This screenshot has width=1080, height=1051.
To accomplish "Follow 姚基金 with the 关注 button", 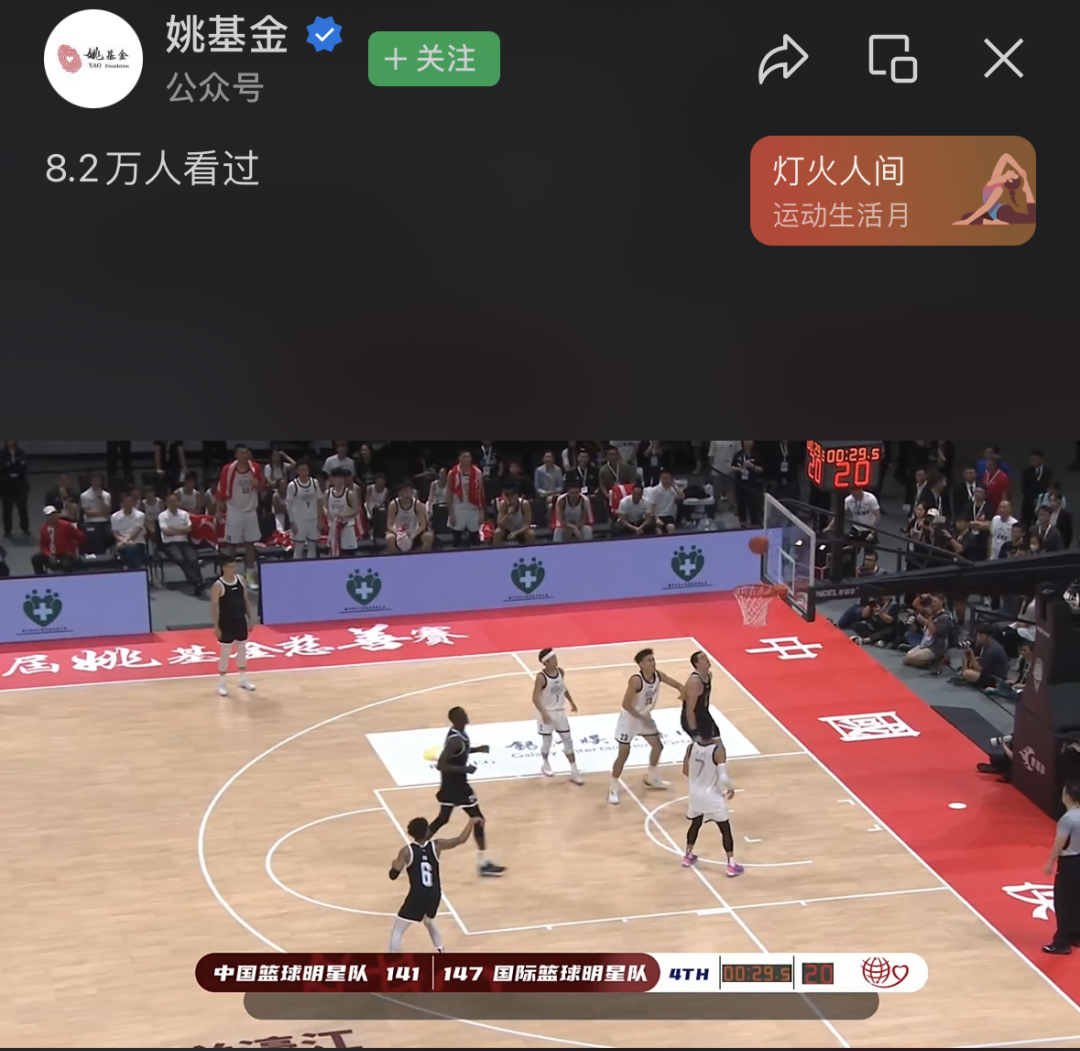I will point(433,59).
